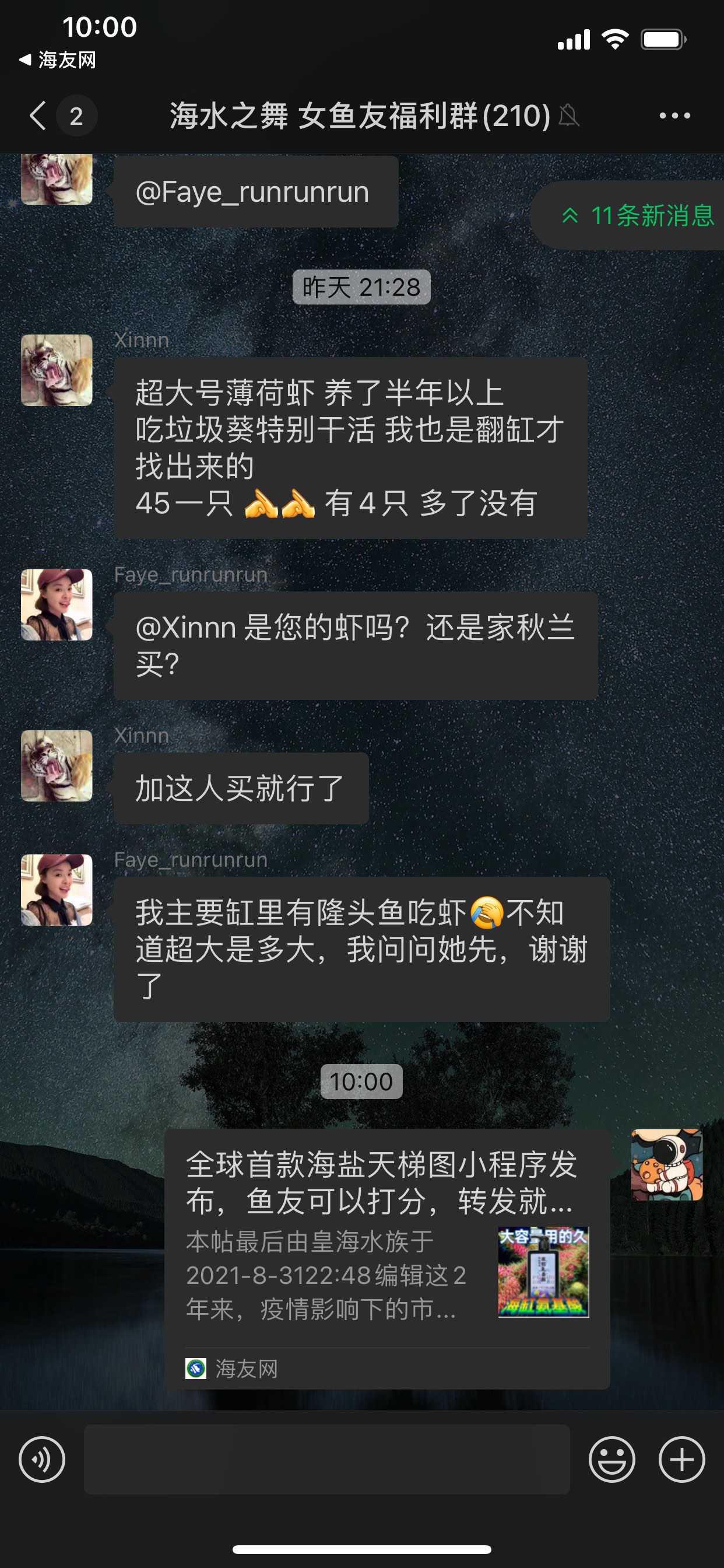The width and height of the screenshot is (724, 1568).
Task: Go back to the chat list
Action: 38,116
